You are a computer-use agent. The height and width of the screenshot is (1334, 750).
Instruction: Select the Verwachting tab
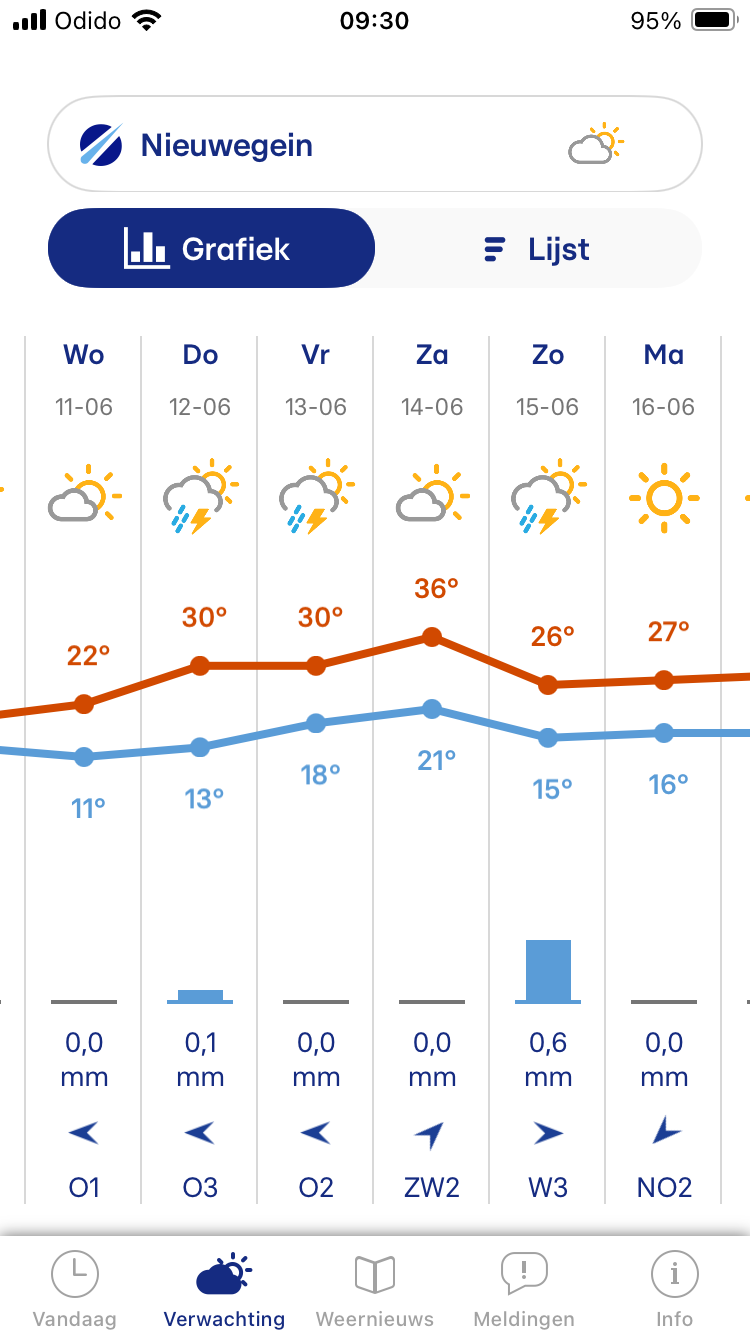coord(224,1290)
